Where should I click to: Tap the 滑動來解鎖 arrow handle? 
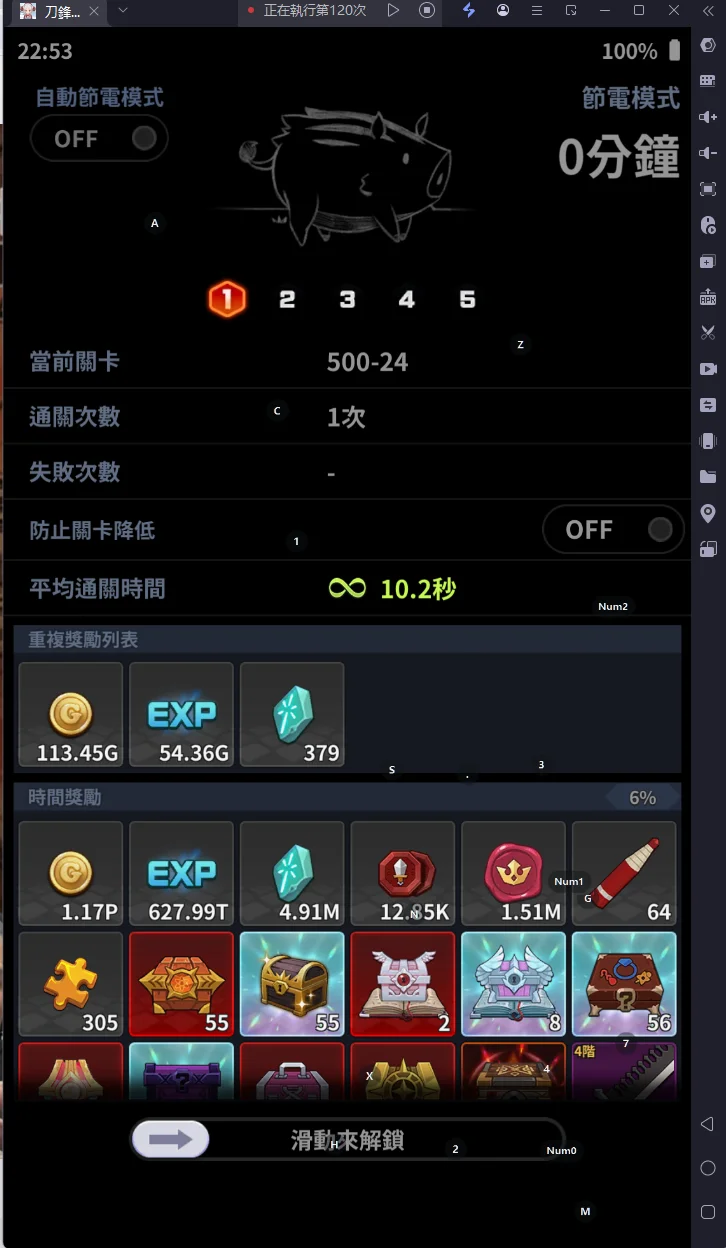(x=171, y=1139)
